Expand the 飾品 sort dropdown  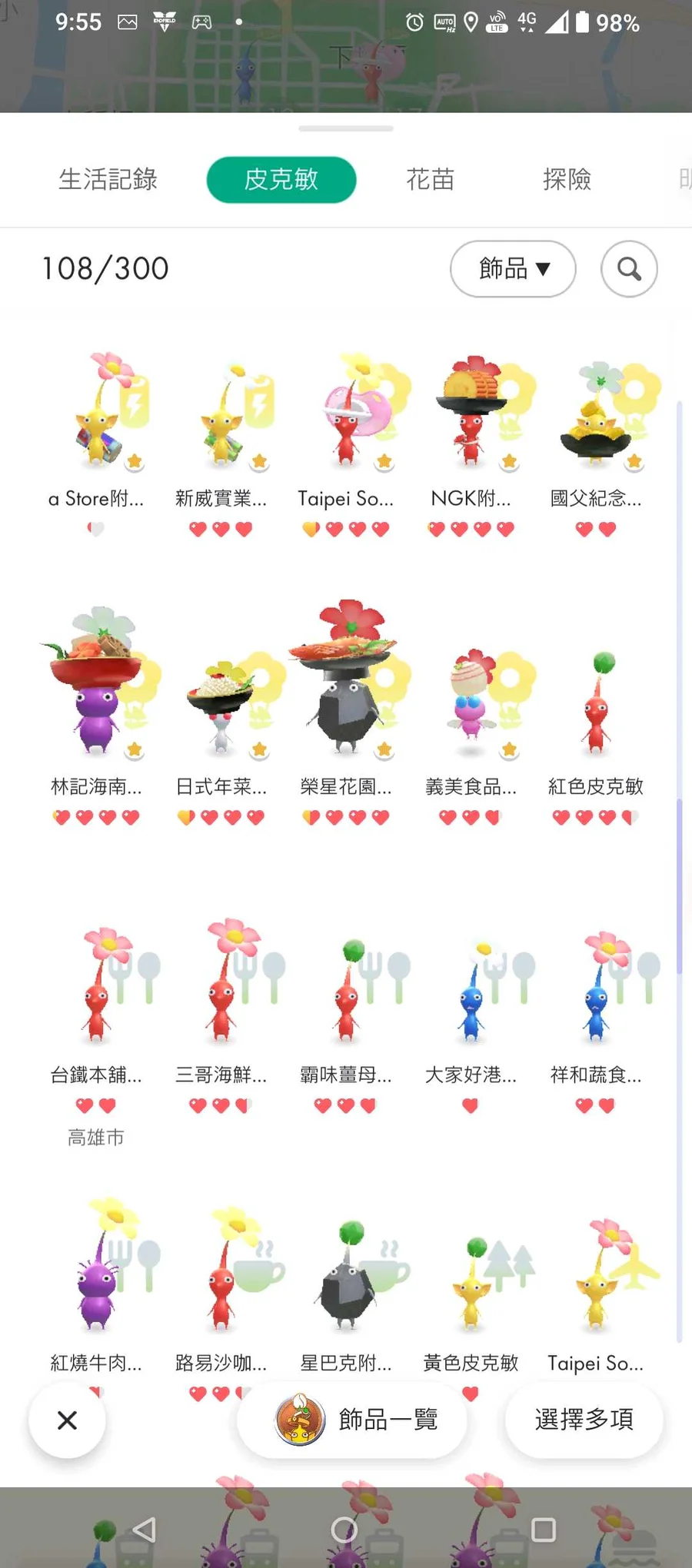click(x=513, y=269)
